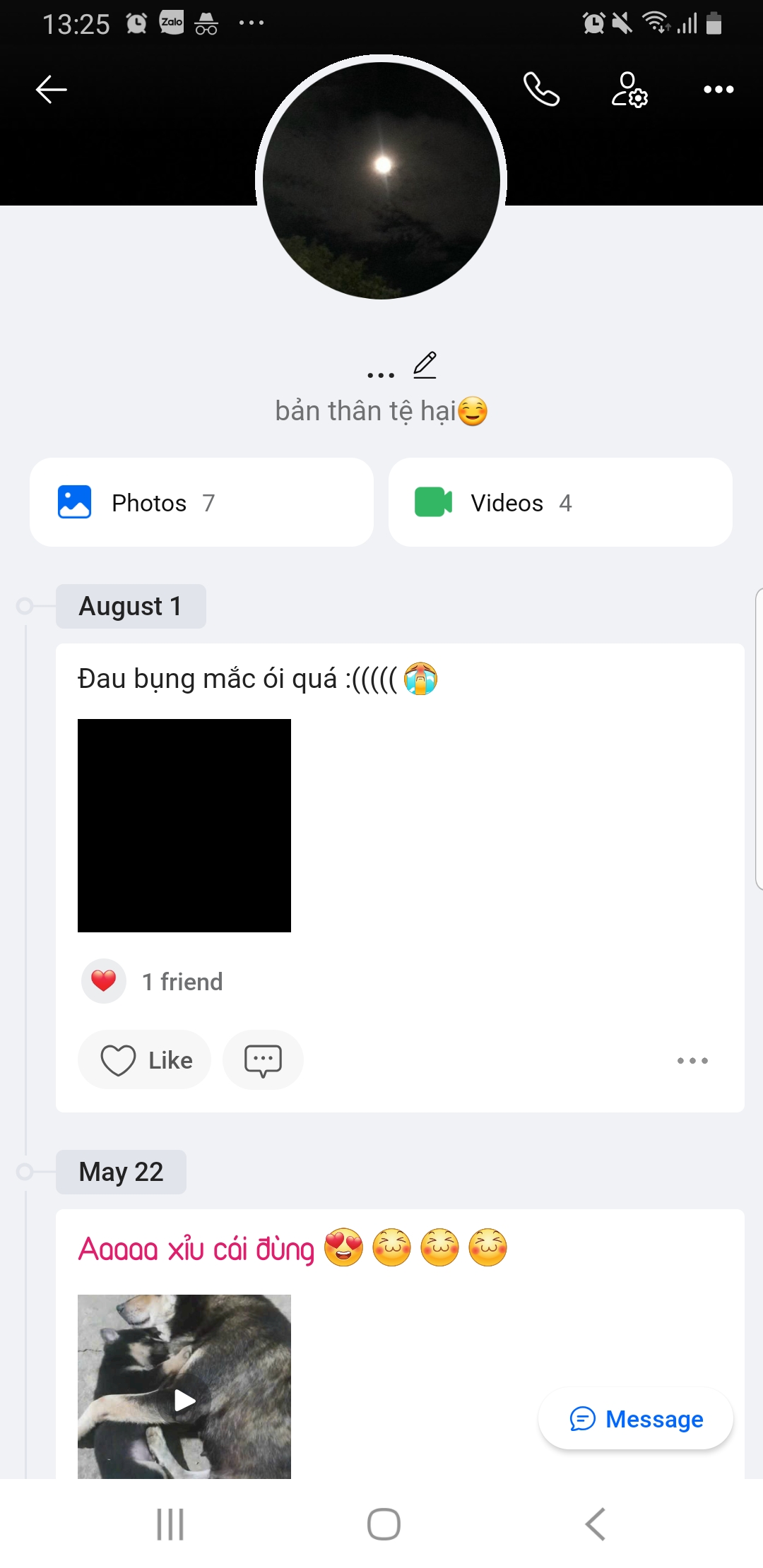Edit the contact alias with pencil icon
The height and width of the screenshot is (1568, 763).
coord(425,364)
